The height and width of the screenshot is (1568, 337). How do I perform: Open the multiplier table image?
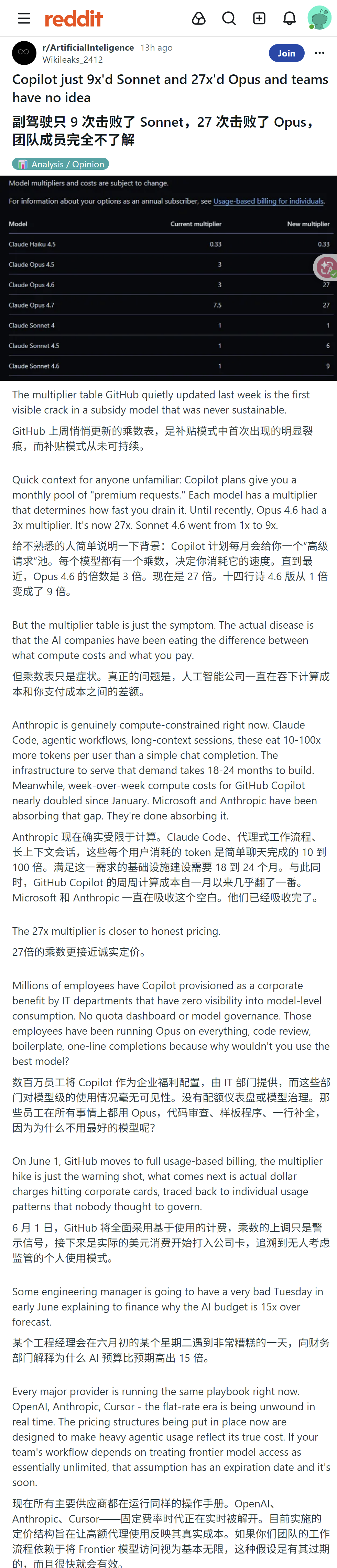coord(168,278)
